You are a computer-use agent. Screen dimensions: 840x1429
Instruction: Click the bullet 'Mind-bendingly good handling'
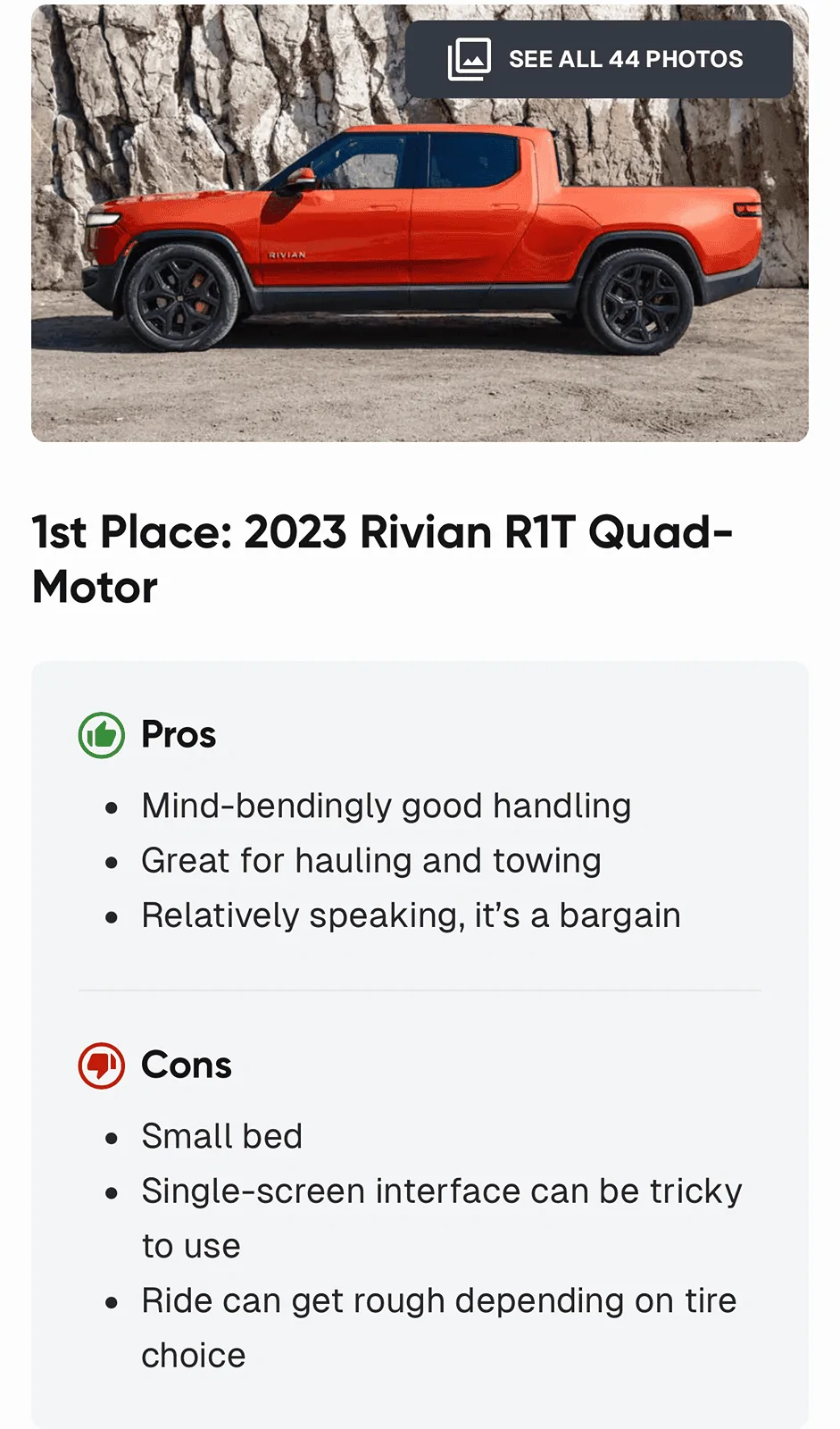[x=386, y=805]
